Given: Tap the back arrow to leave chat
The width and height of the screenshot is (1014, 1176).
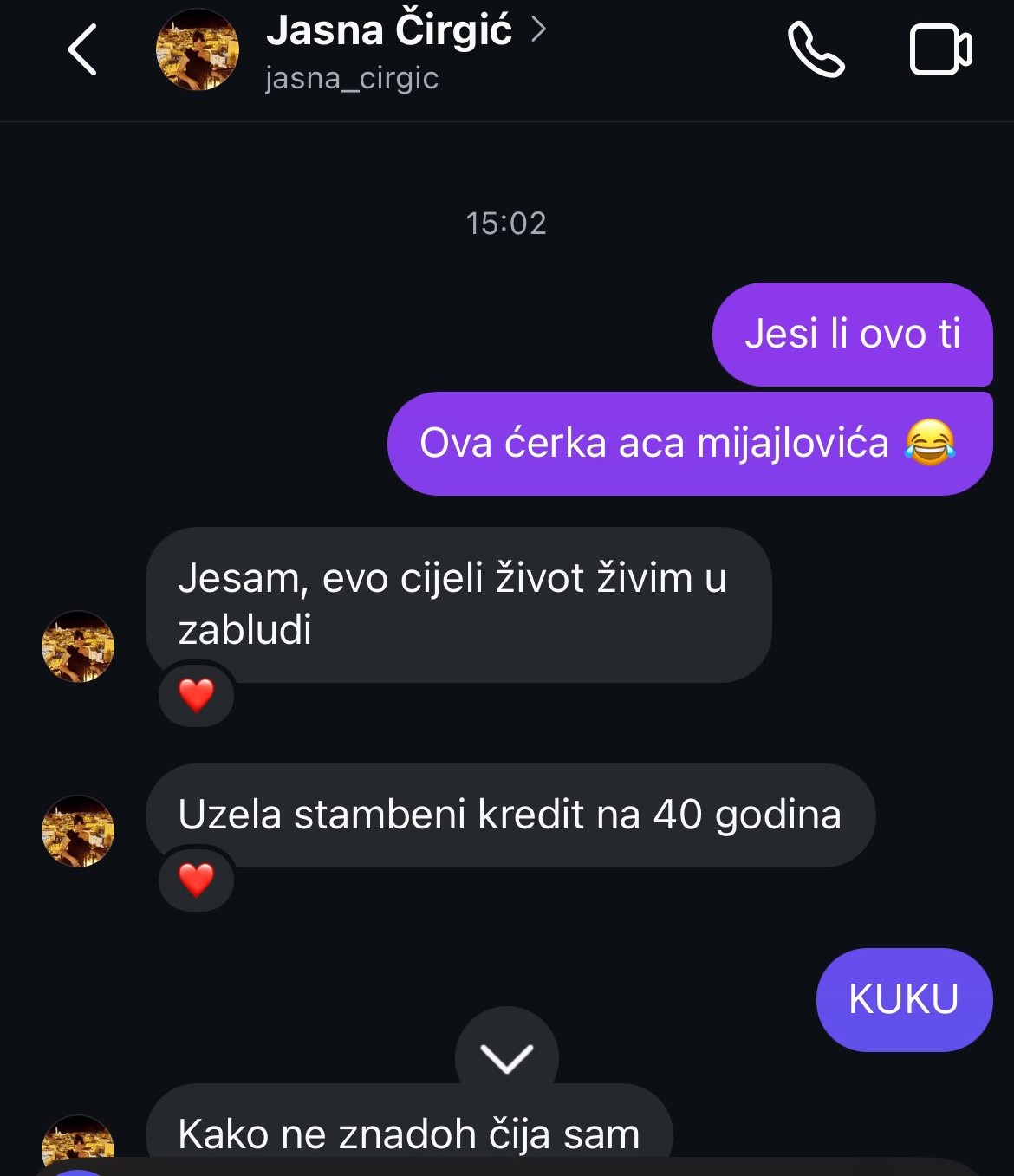Looking at the screenshot, I should (82, 50).
